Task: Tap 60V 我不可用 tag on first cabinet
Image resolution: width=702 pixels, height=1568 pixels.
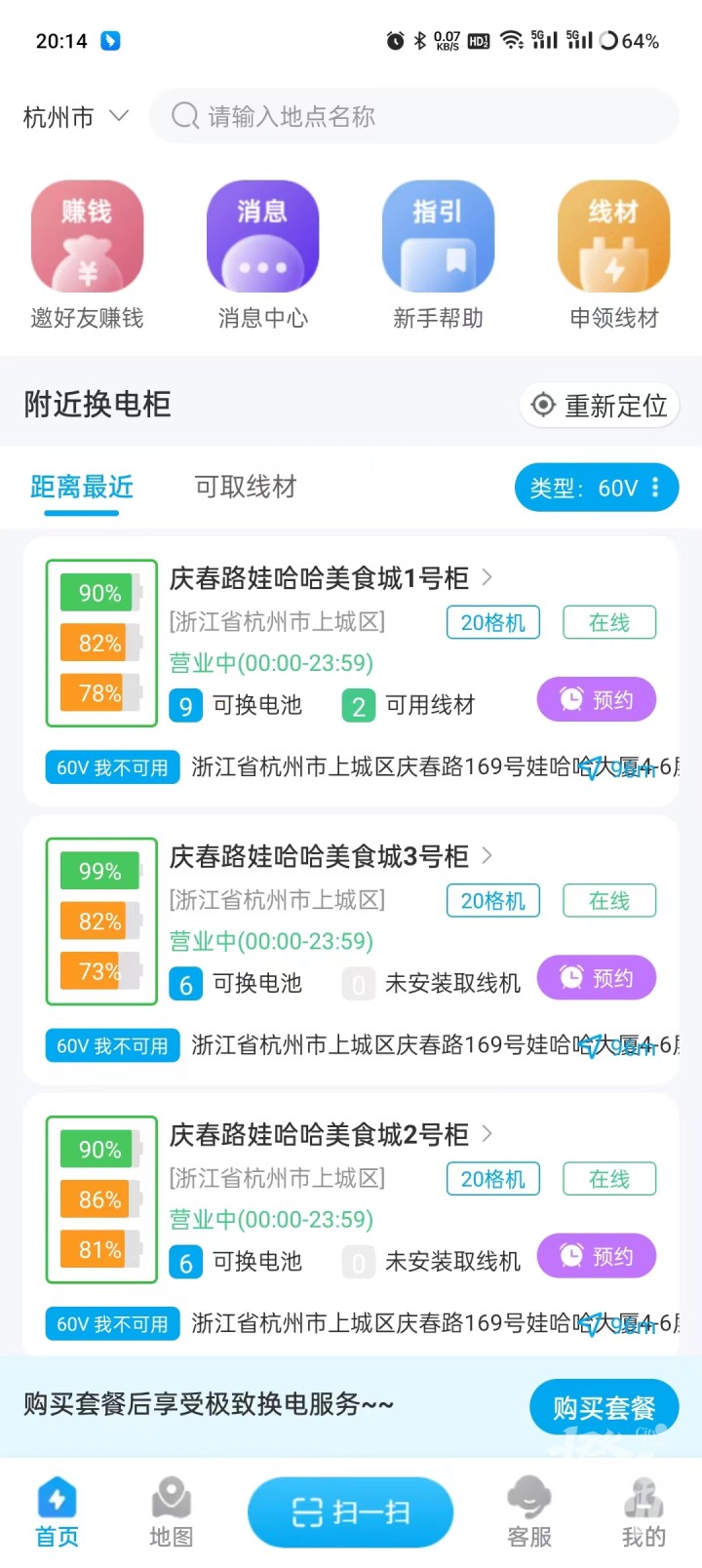Action: pos(112,767)
